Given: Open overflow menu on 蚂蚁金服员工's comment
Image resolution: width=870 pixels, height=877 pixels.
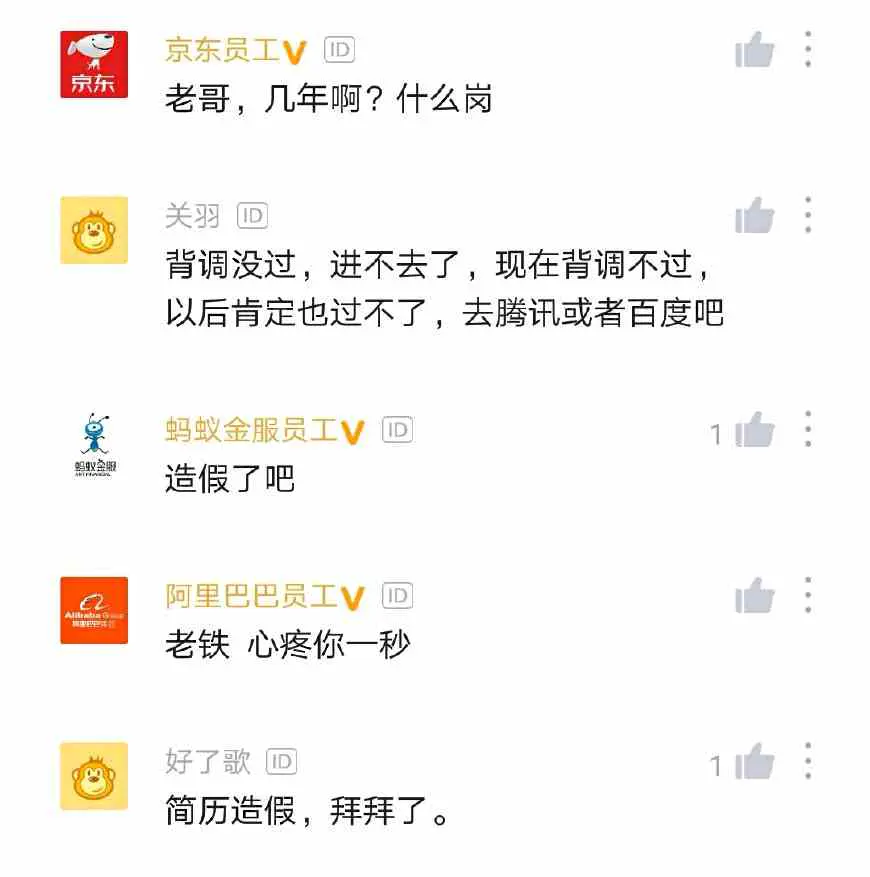Looking at the screenshot, I should coord(808,431).
